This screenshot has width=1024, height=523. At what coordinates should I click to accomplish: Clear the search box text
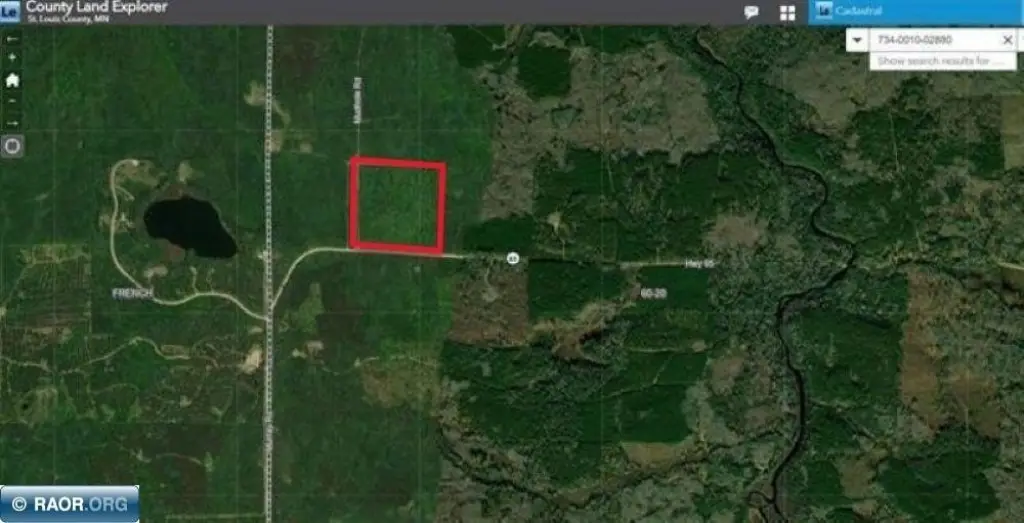click(x=1007, y=40)
